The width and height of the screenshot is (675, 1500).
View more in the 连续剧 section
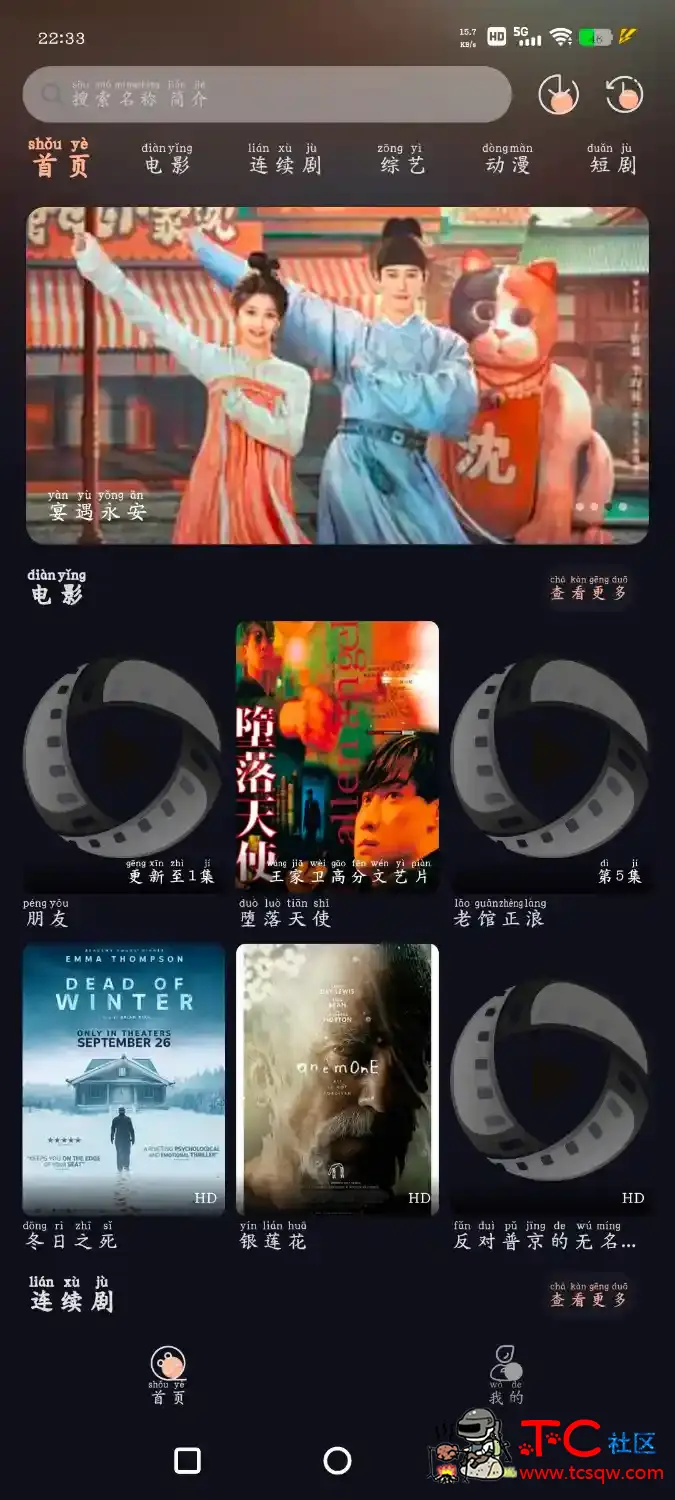[589, 1295]
